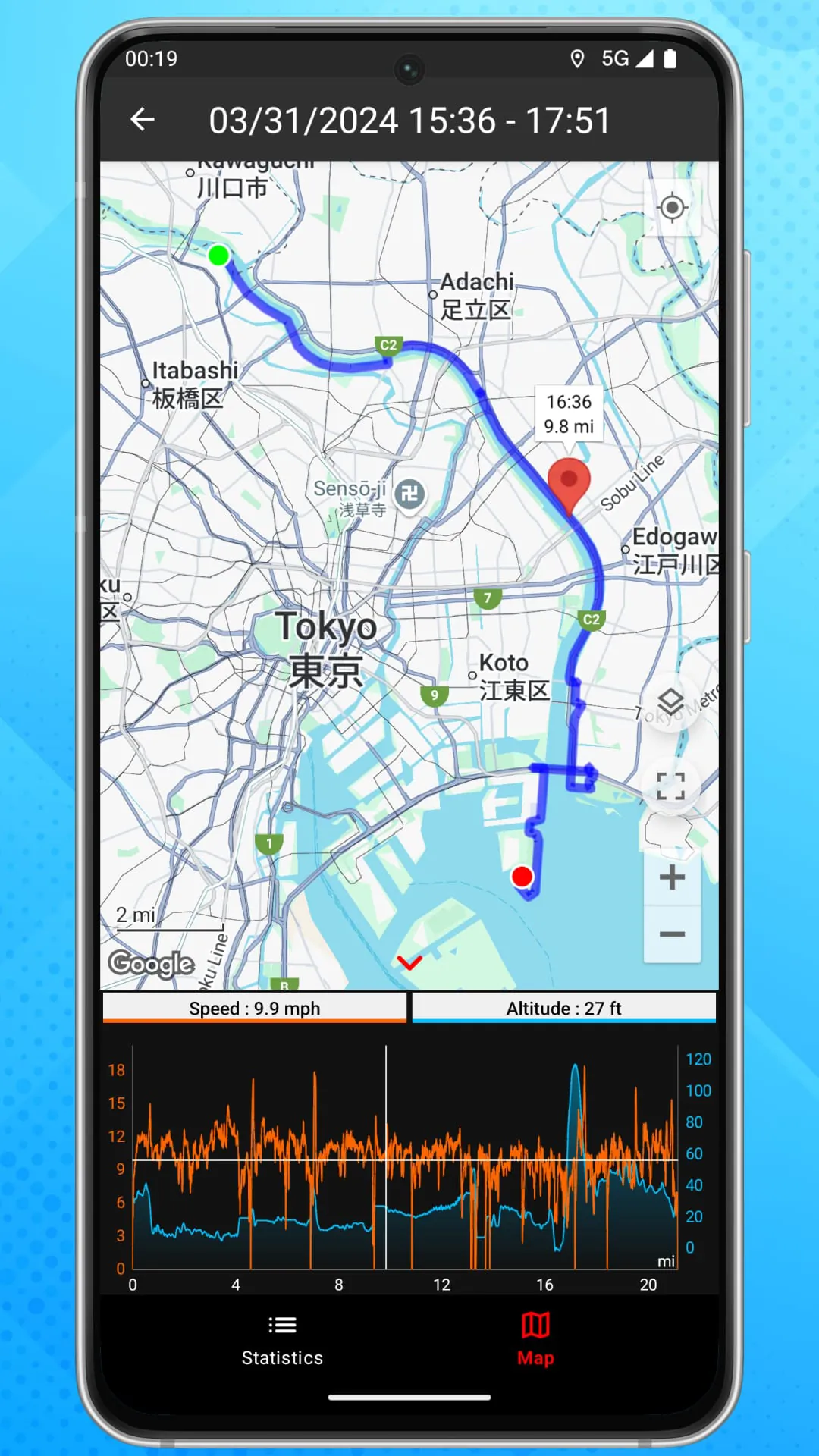Zoom in on the map

pyautogui.click(x=672, y=877)
